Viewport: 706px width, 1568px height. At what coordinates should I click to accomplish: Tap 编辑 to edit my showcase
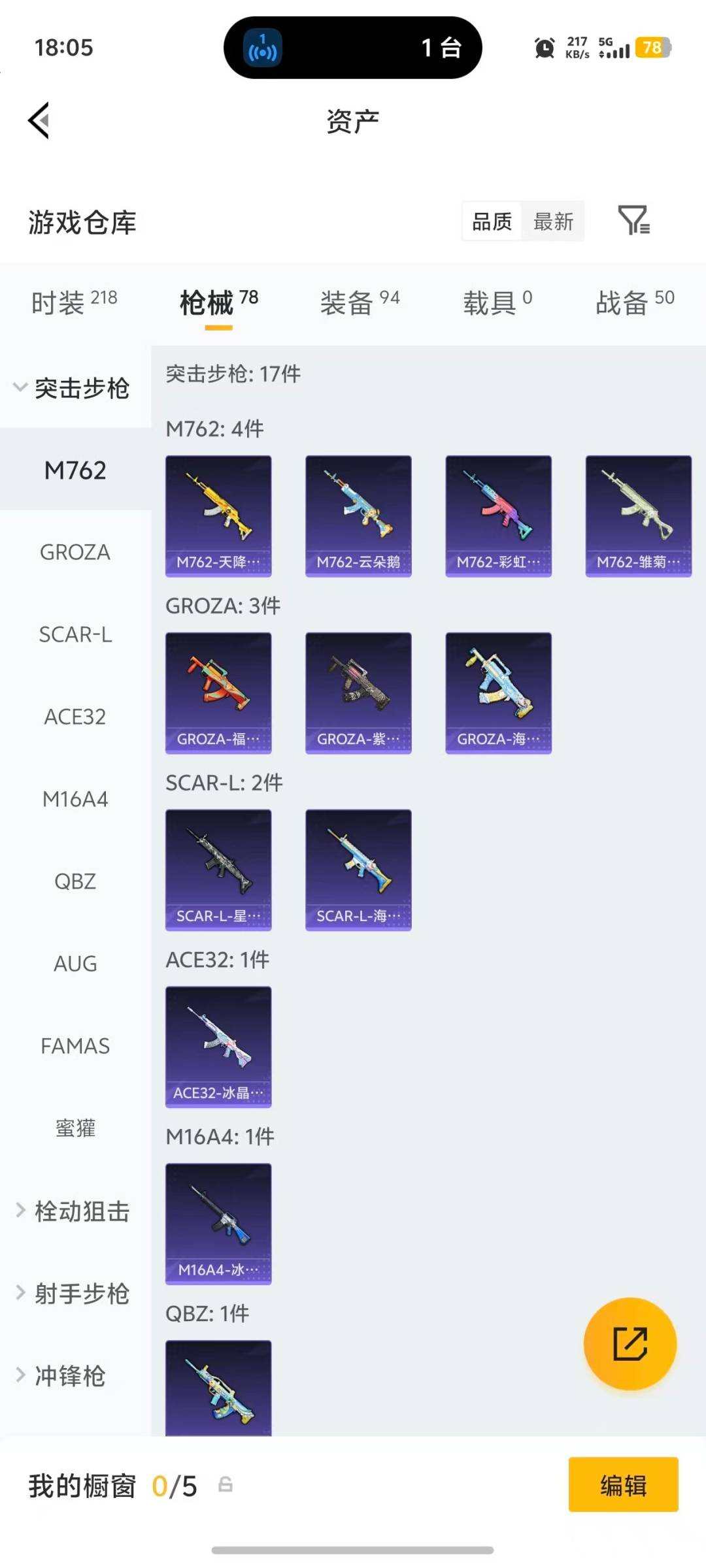click(623, 1485)
